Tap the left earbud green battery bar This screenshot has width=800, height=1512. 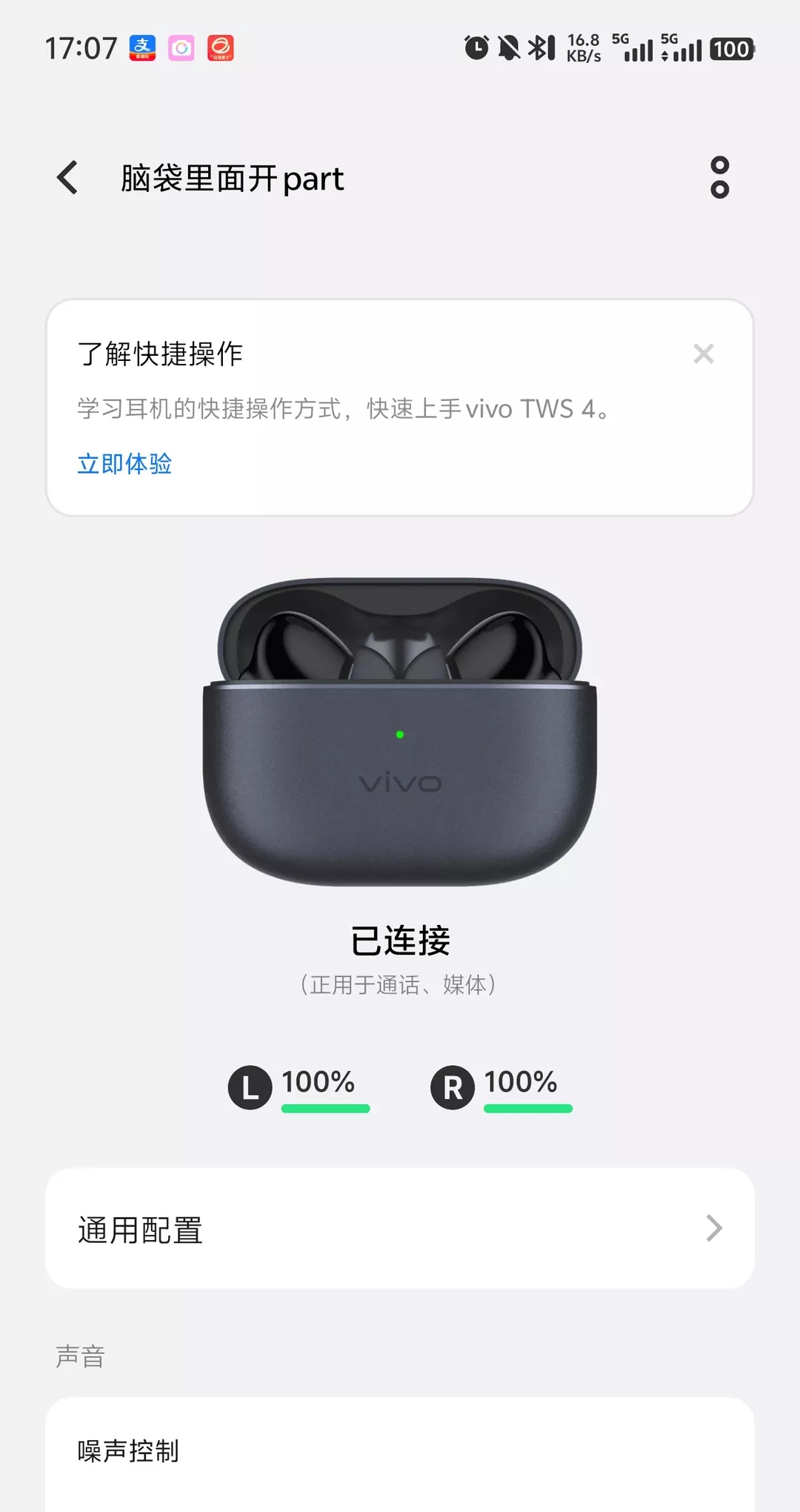coord(325,1108)
